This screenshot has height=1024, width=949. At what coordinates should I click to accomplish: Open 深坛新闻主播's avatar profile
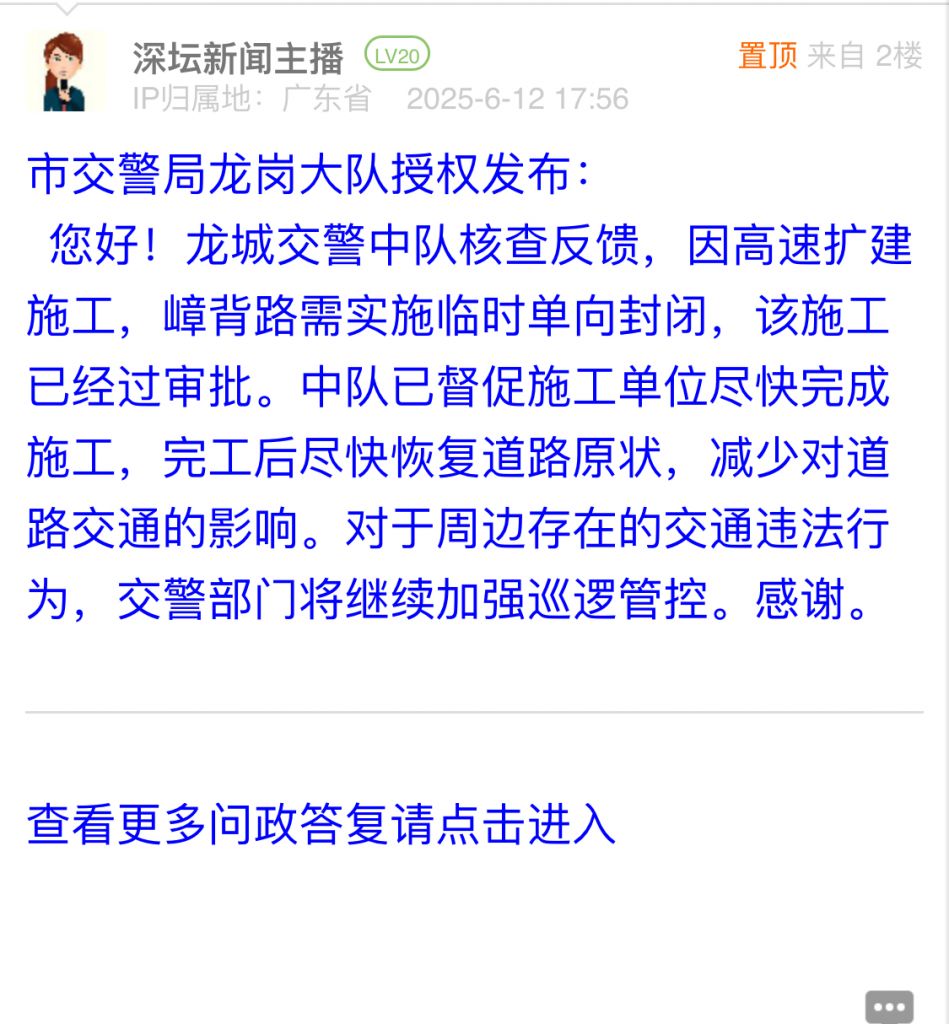[66, 72]
